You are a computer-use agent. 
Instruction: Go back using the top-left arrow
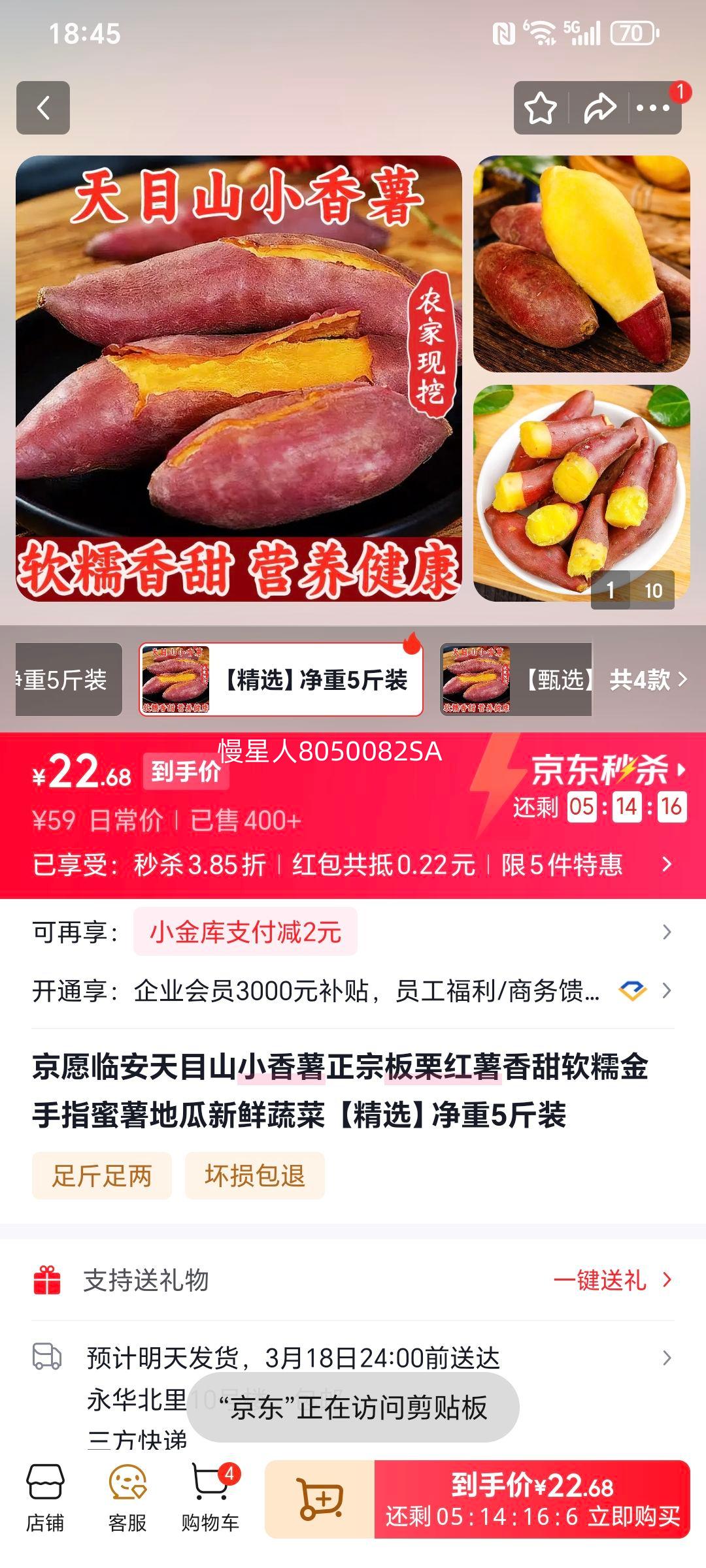(43, 108)
